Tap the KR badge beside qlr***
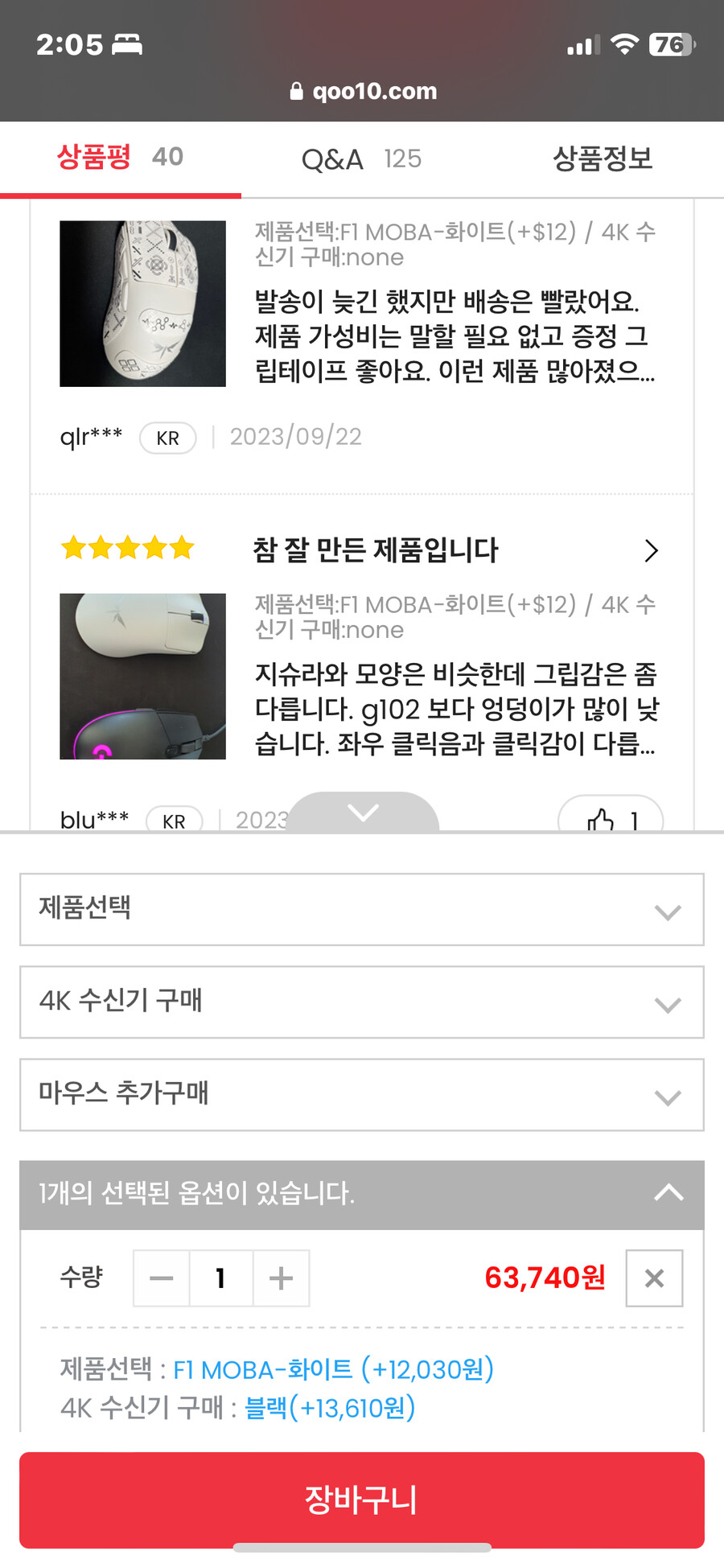Viewport: 724px width, 1568px height. point(167,438)
